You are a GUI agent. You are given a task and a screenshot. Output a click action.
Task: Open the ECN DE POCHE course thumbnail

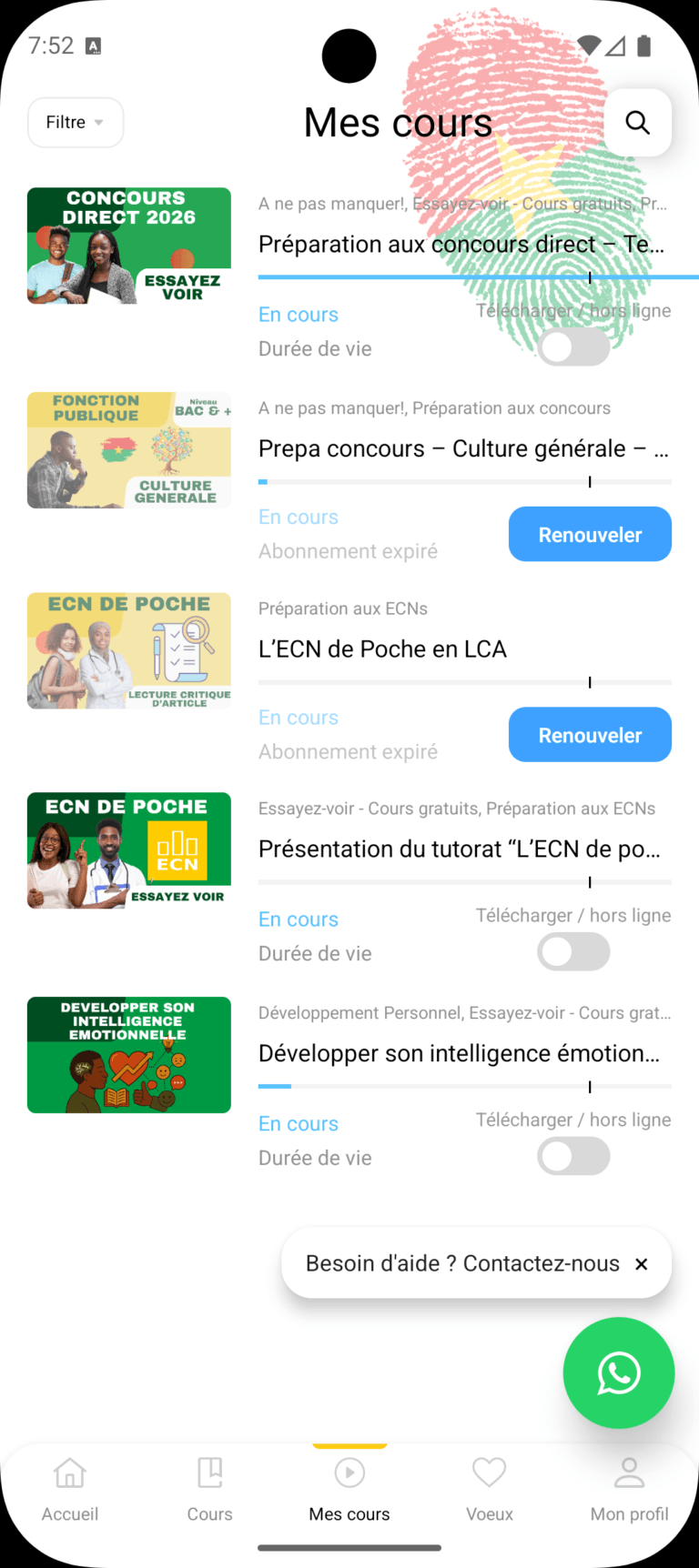click(x=128, y=650)
